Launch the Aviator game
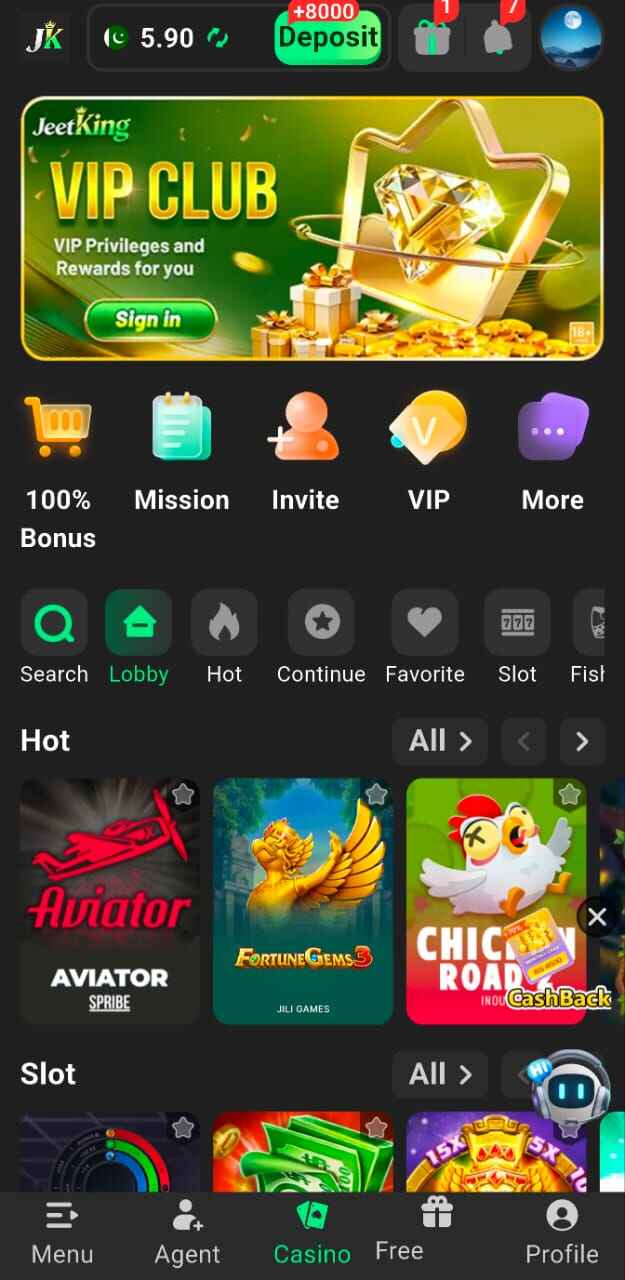 click(109, 900)
